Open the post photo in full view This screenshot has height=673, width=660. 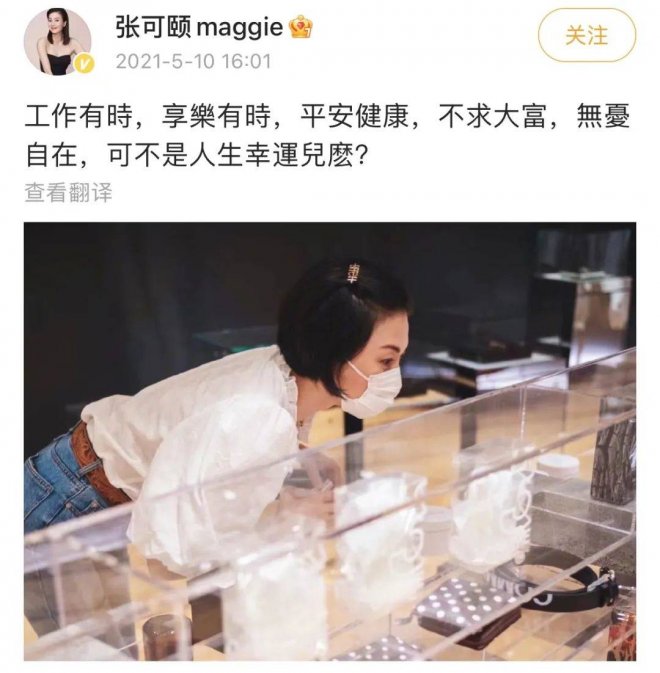click(329, 440)
